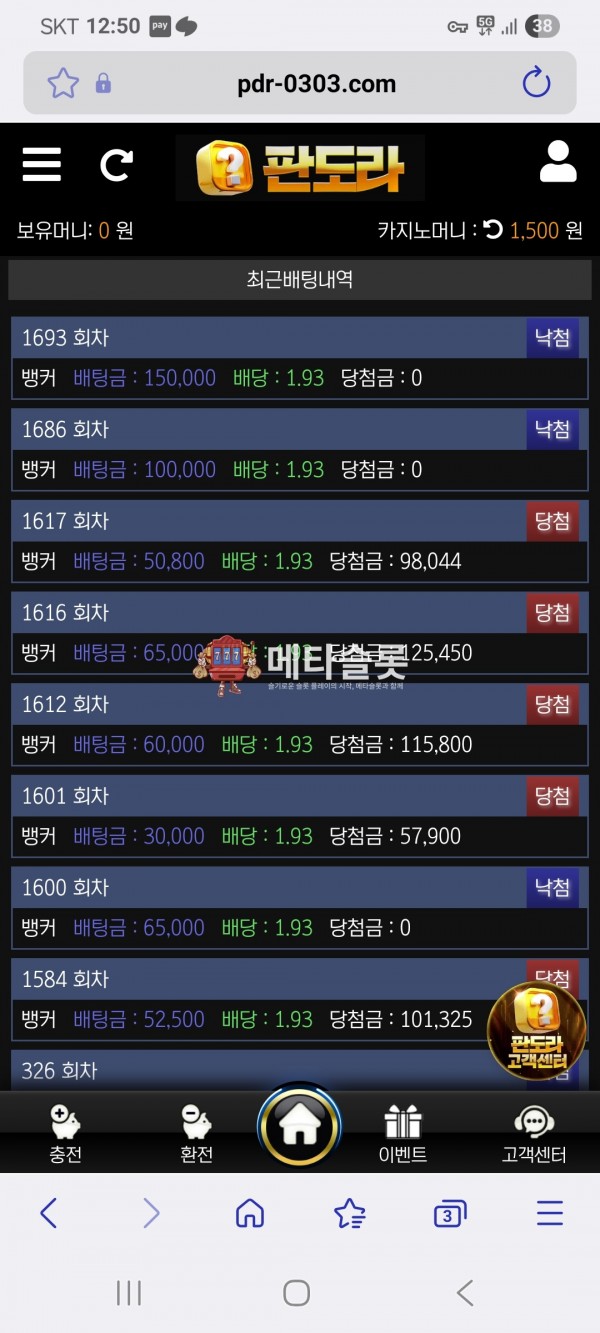This screenshot has height=1333, width=600.
Task: Open the user profile icon
Action: click(x=558, y=163)
